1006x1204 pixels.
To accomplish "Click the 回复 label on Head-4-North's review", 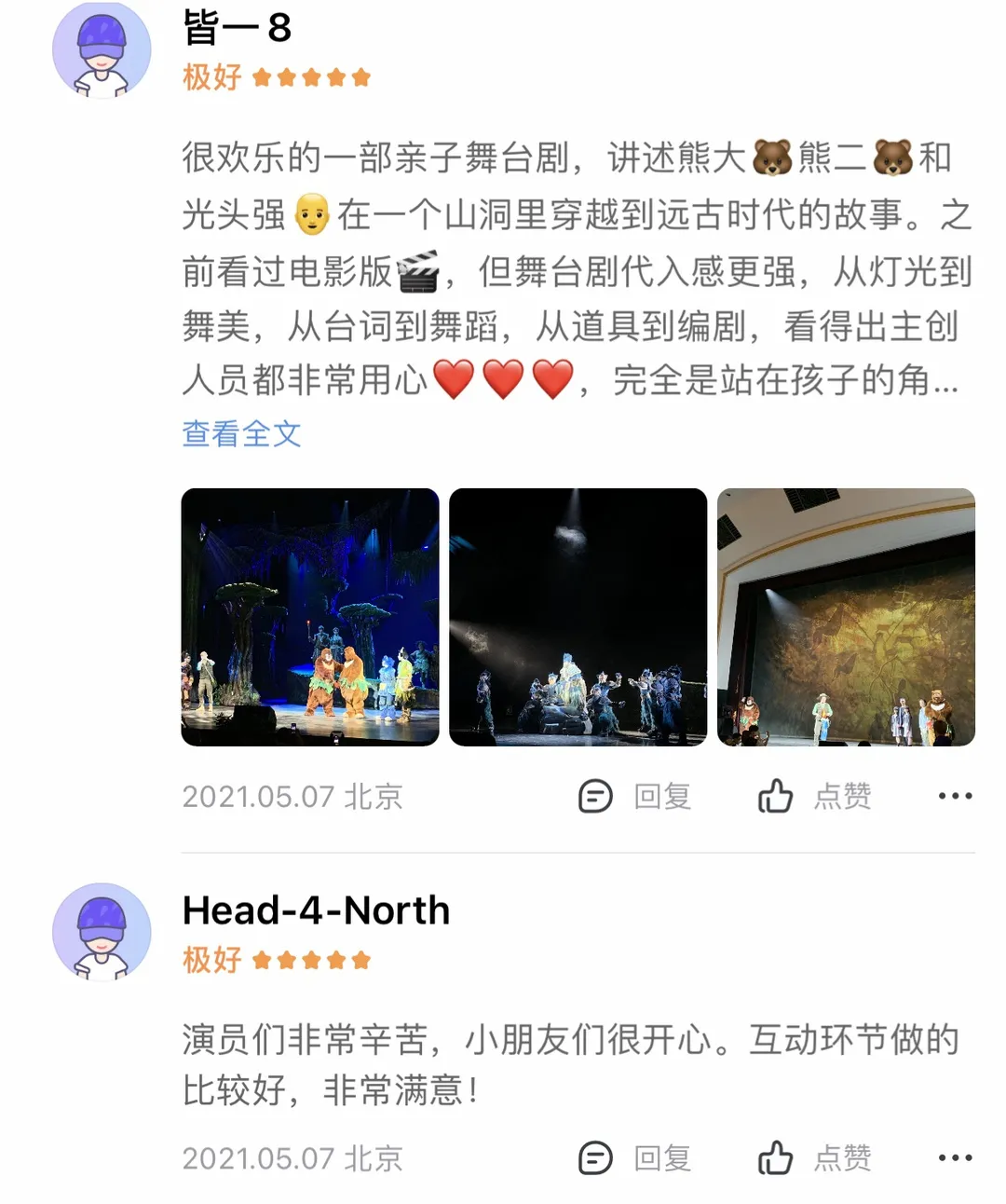I will click(x=662, y=1158).
